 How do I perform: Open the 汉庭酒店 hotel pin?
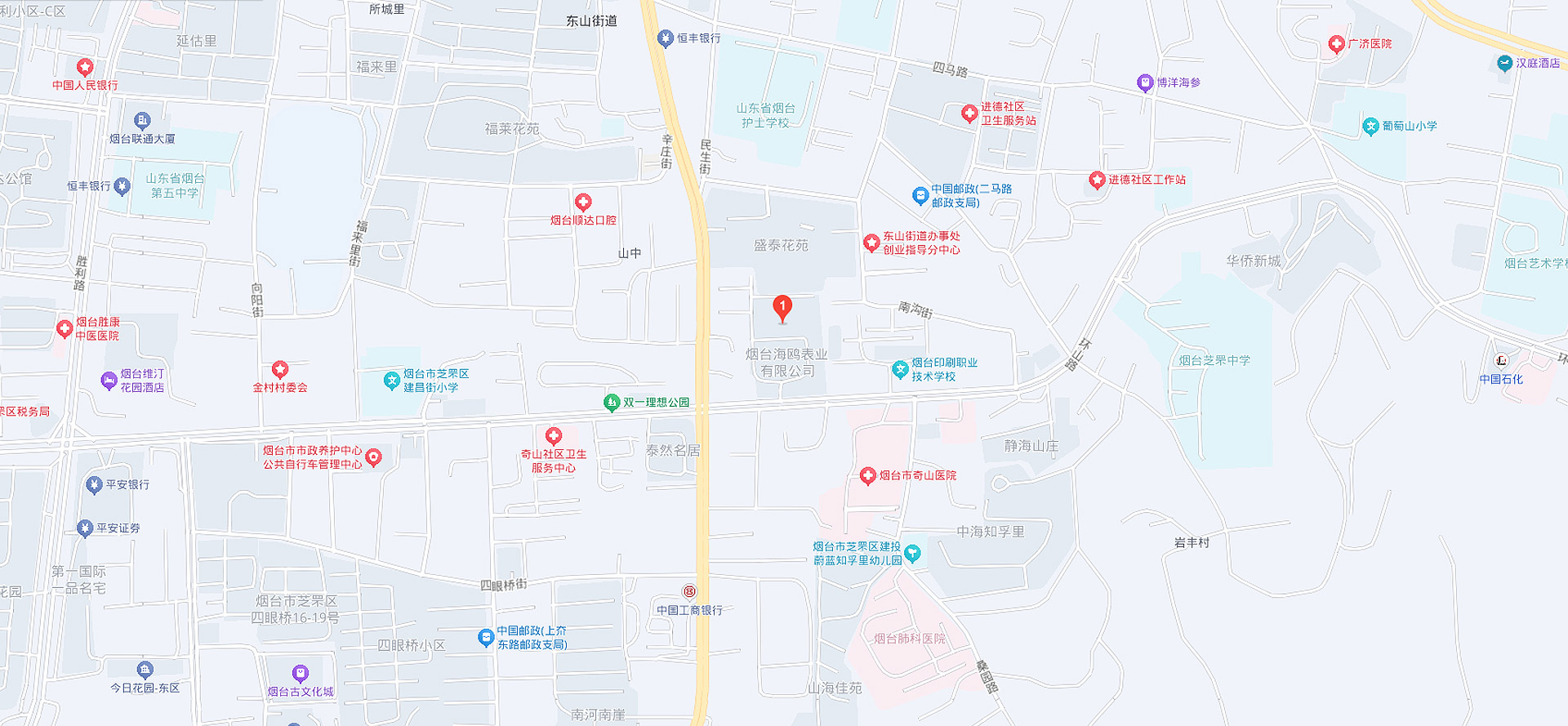(1504, 63)
